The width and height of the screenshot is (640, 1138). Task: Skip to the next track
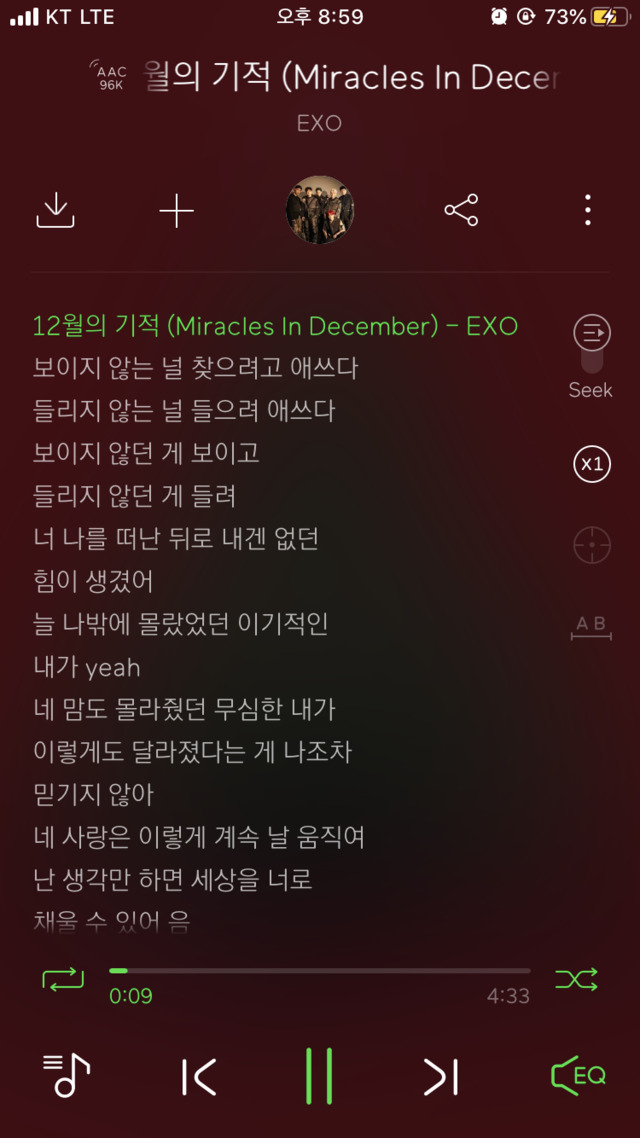[x=441, y=1076]
